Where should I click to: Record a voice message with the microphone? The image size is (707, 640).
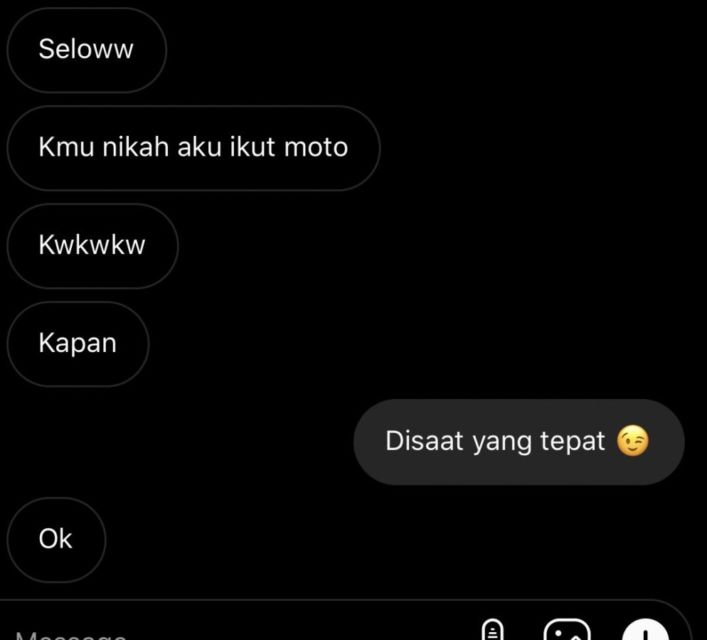pyautogui.click(x=491, y=631)
